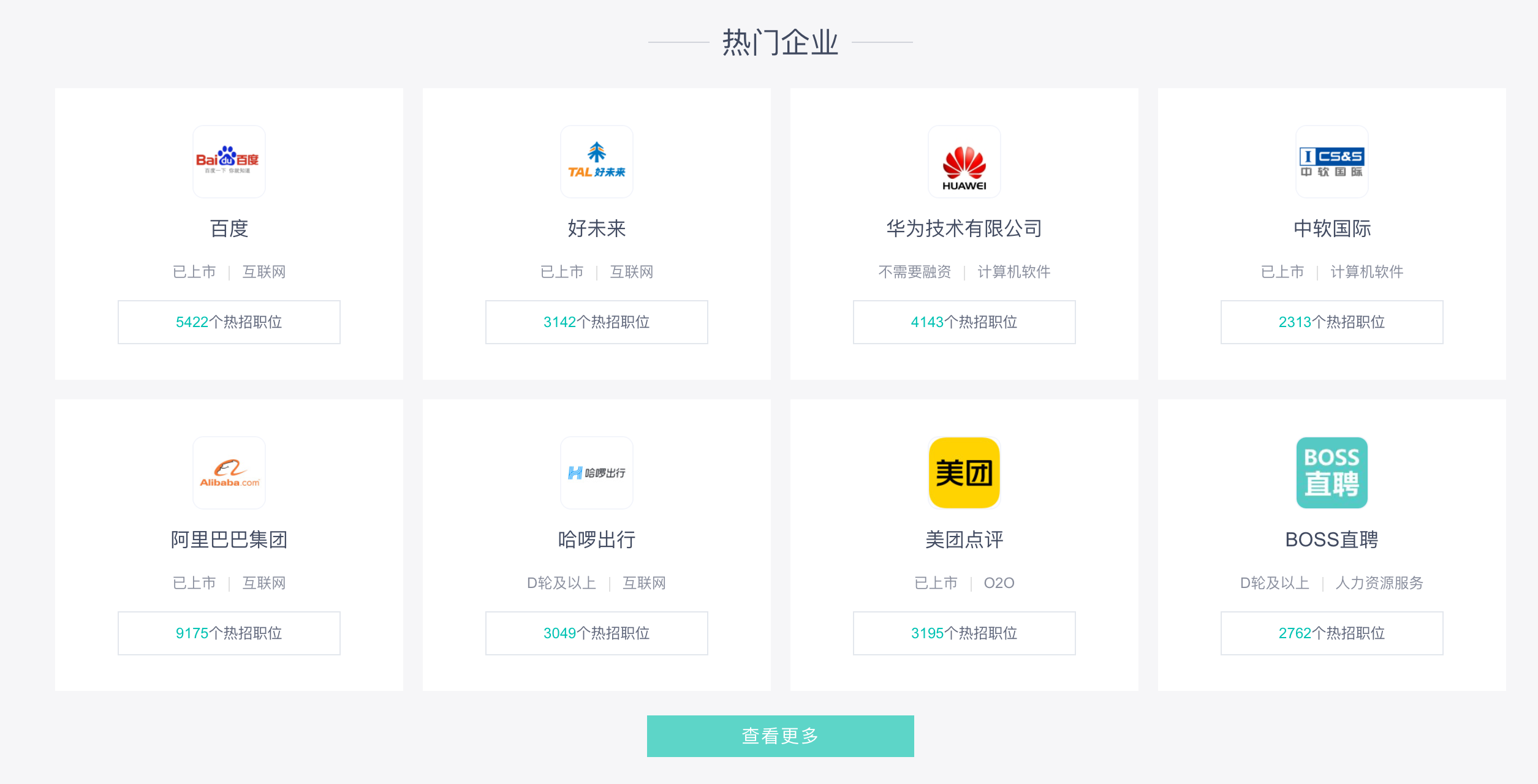Open the 华为技术有限公司 company card

click(x=964, y=228)
